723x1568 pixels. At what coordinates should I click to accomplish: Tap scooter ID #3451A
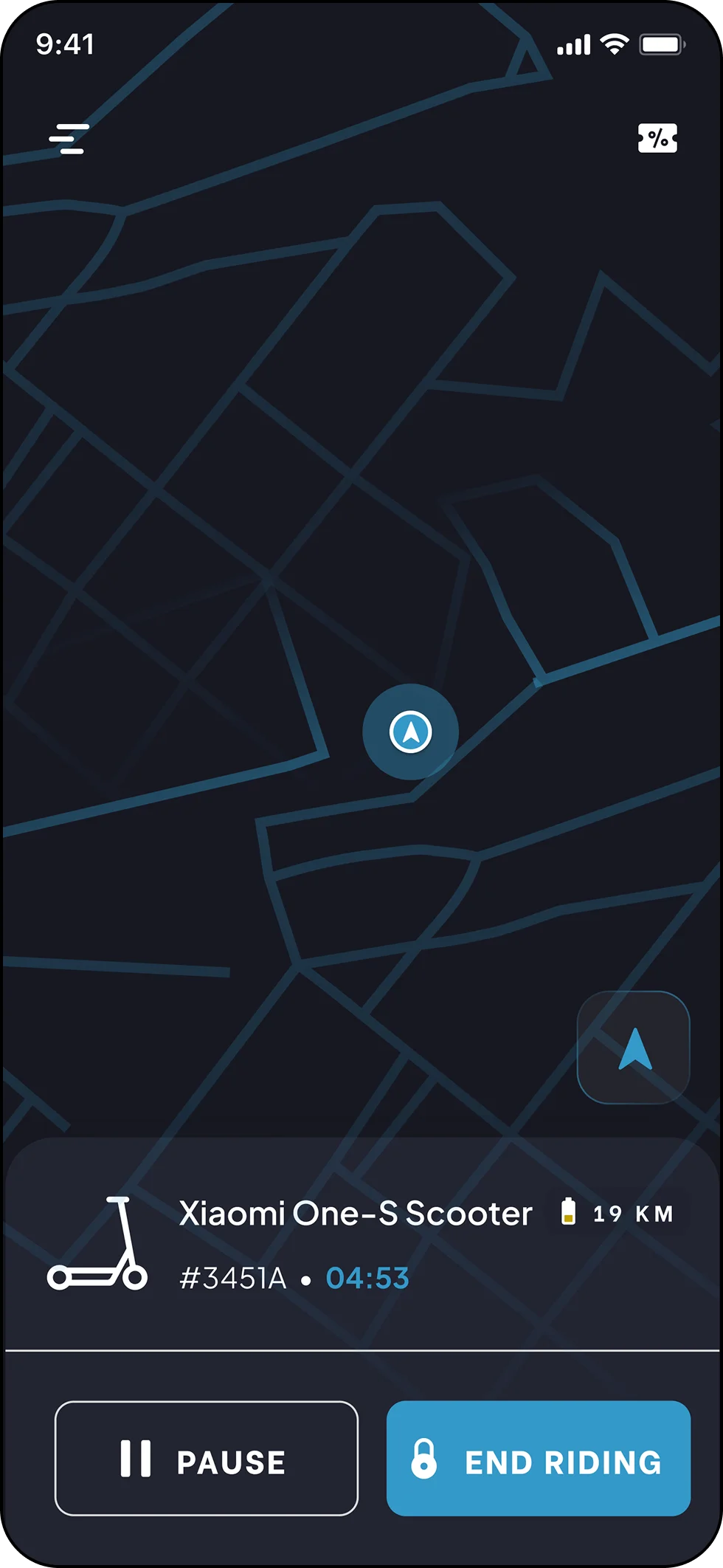(232, 1278)
